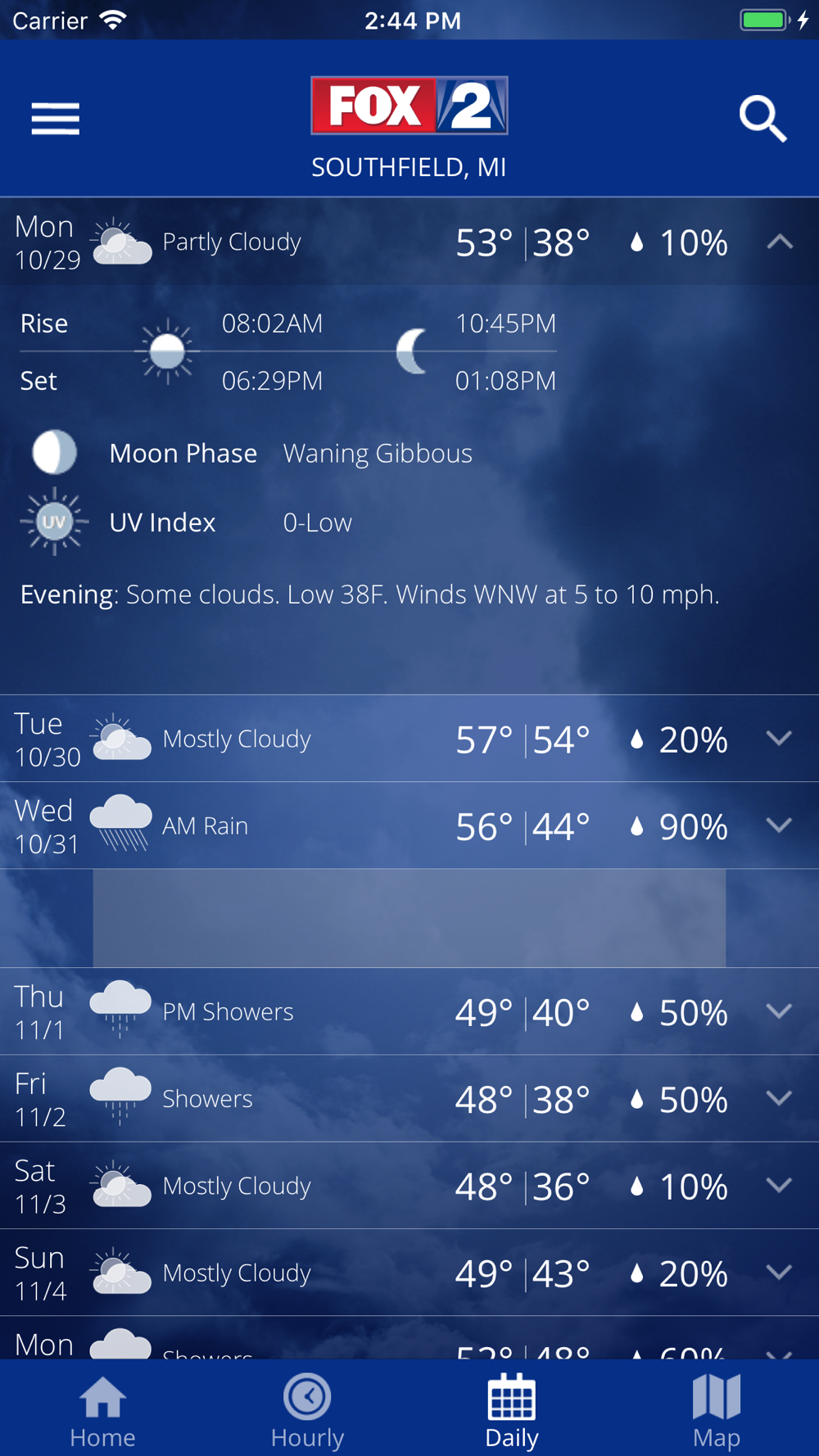The width and height of the screenshot is (819, 1456).
Task: Expand the Wed 10/31 AM Rain forecast
Action: coord(779,825)
